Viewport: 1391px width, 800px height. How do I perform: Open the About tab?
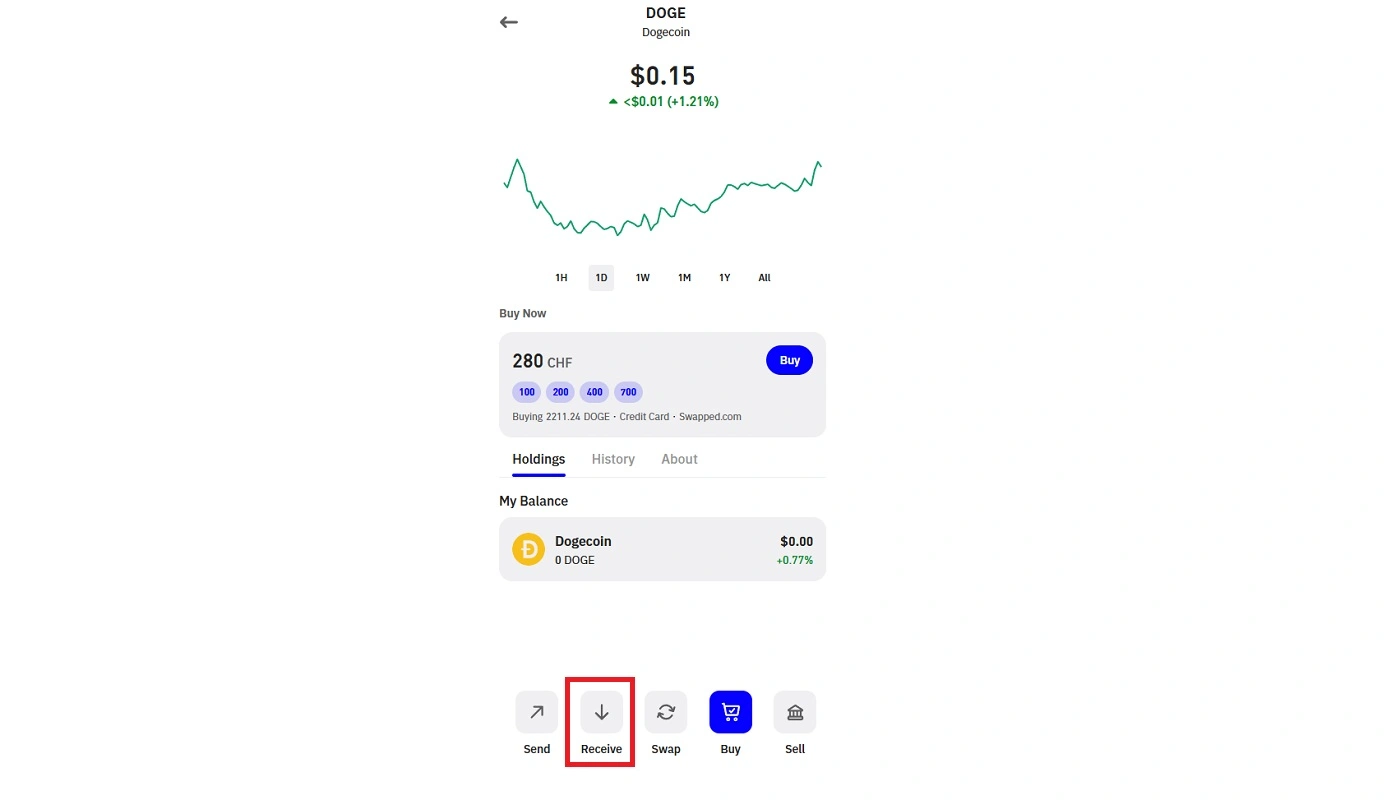[679, 459]
